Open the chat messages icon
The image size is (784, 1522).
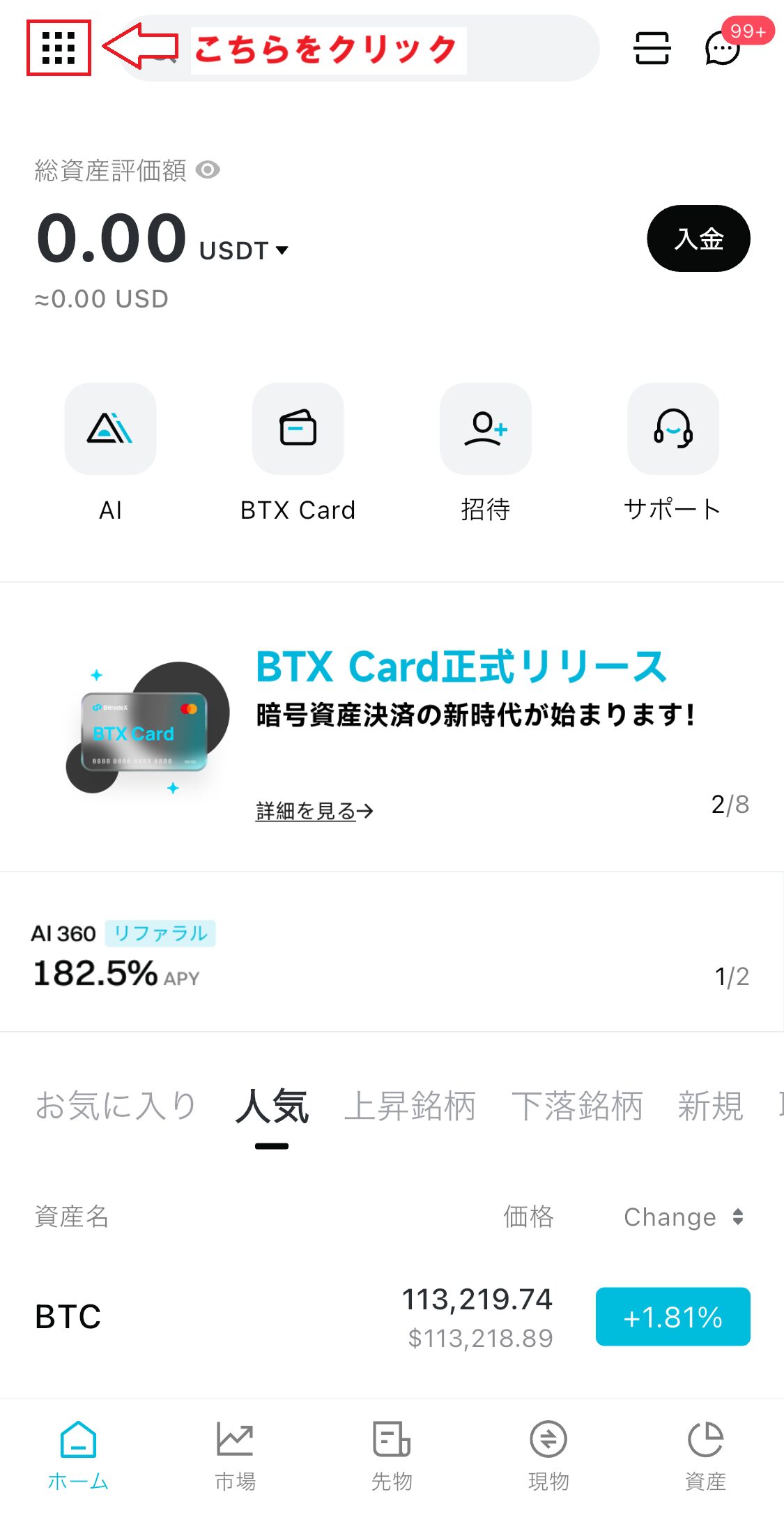click(x=722, y=49)
